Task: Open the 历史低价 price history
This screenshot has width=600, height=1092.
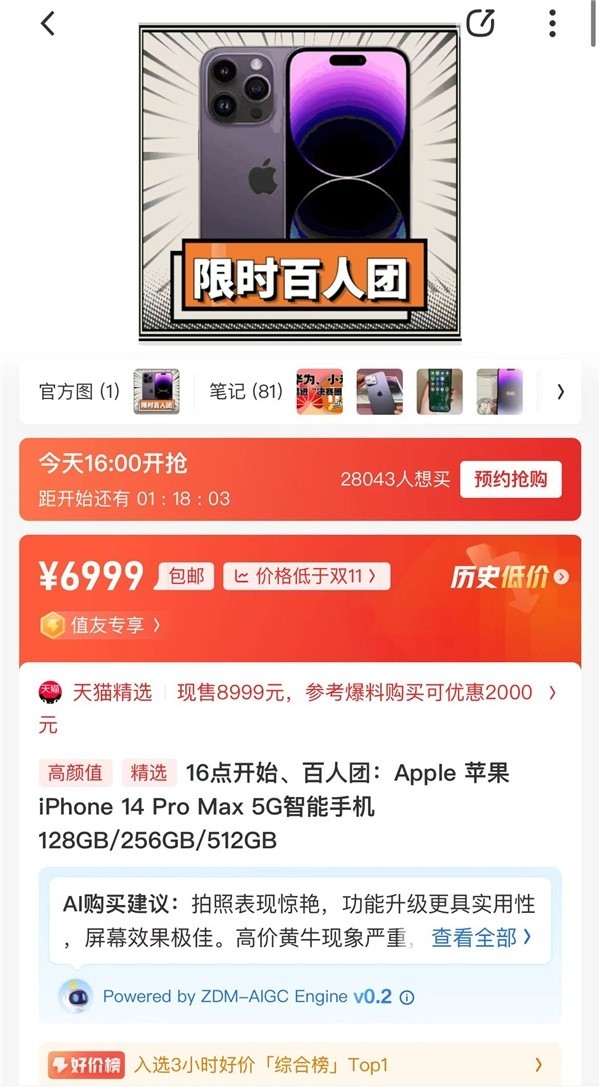Action: tap(510, 577)
